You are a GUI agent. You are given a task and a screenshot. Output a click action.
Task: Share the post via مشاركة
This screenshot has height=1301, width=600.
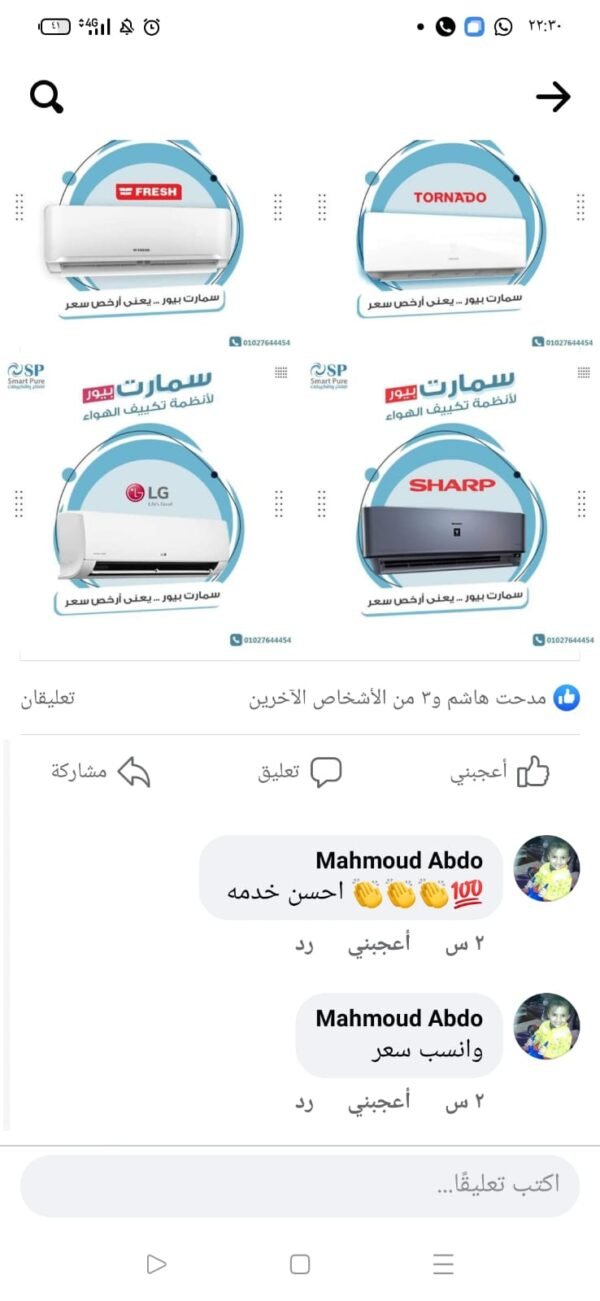point(100,772)
